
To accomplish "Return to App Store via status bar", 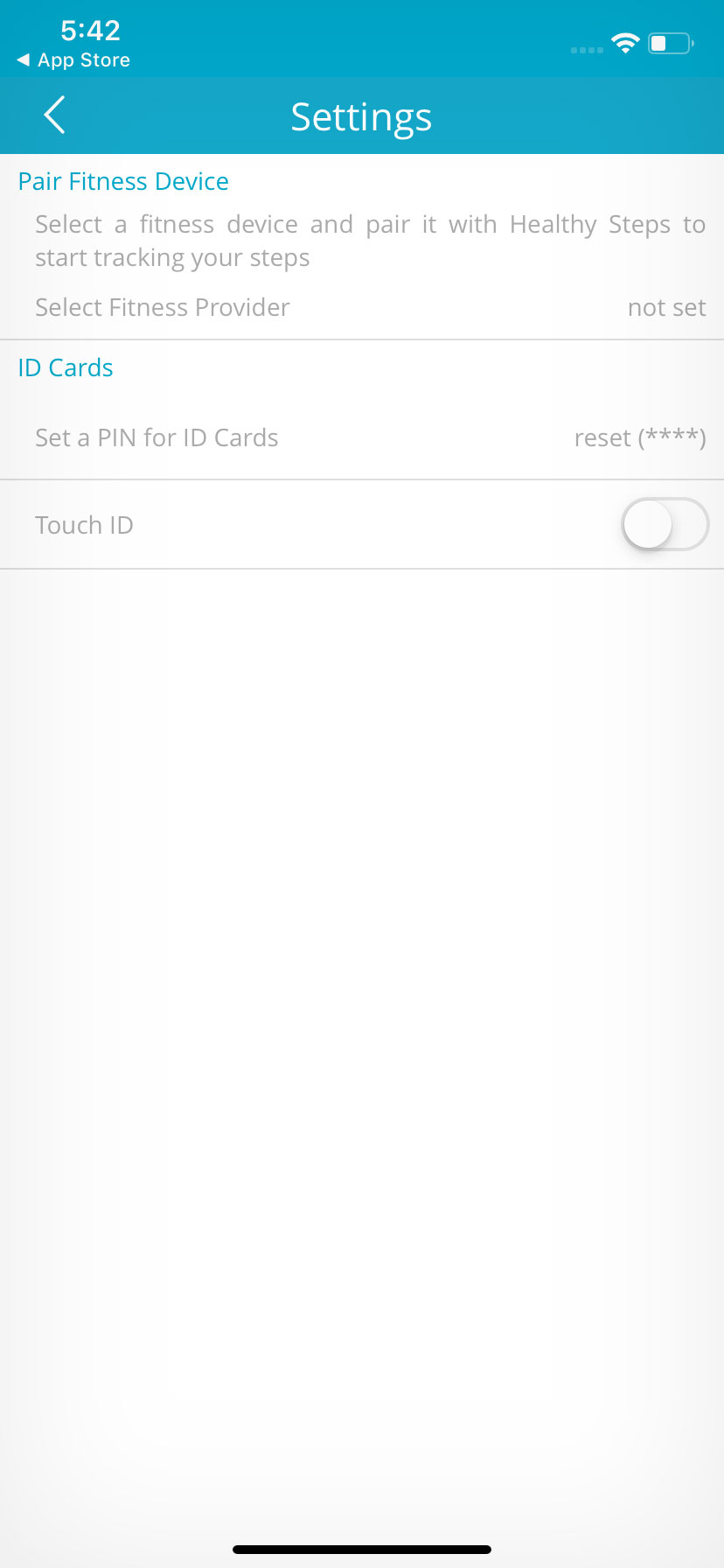I will coord(73,60).
